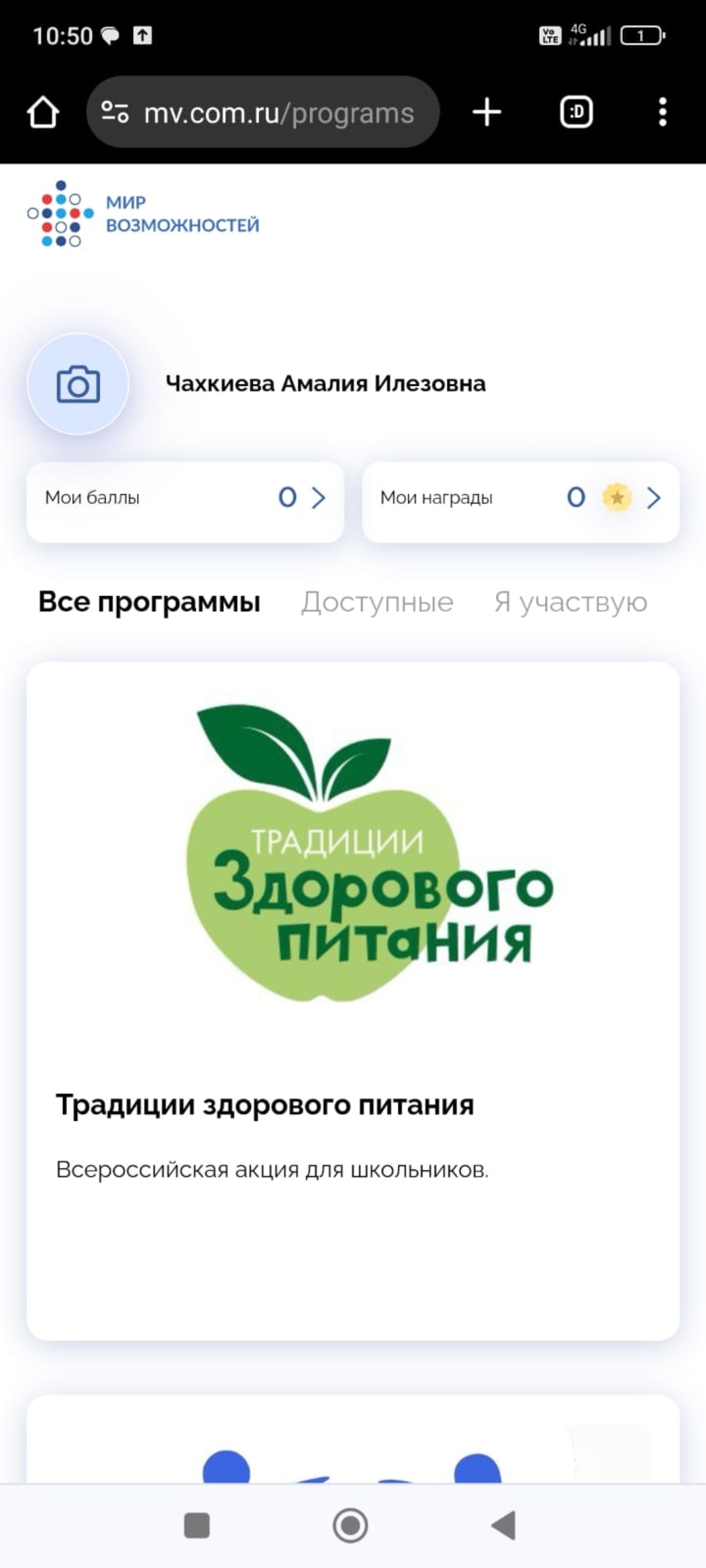Select the Все программы tab
Viewport: 706px width, 1568px height.
click(150, 602)
